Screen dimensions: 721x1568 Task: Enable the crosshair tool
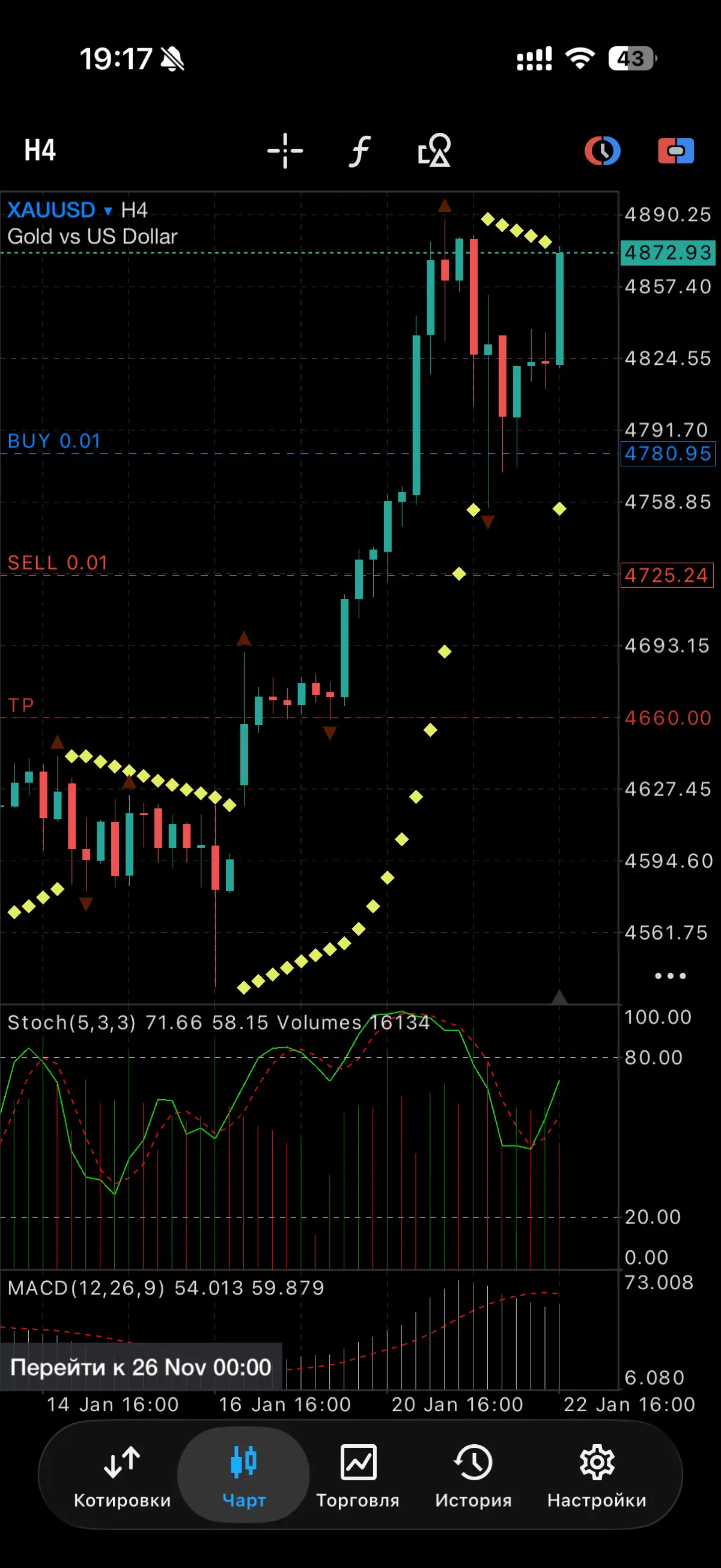pyautogui.click(x=285, y=150)
